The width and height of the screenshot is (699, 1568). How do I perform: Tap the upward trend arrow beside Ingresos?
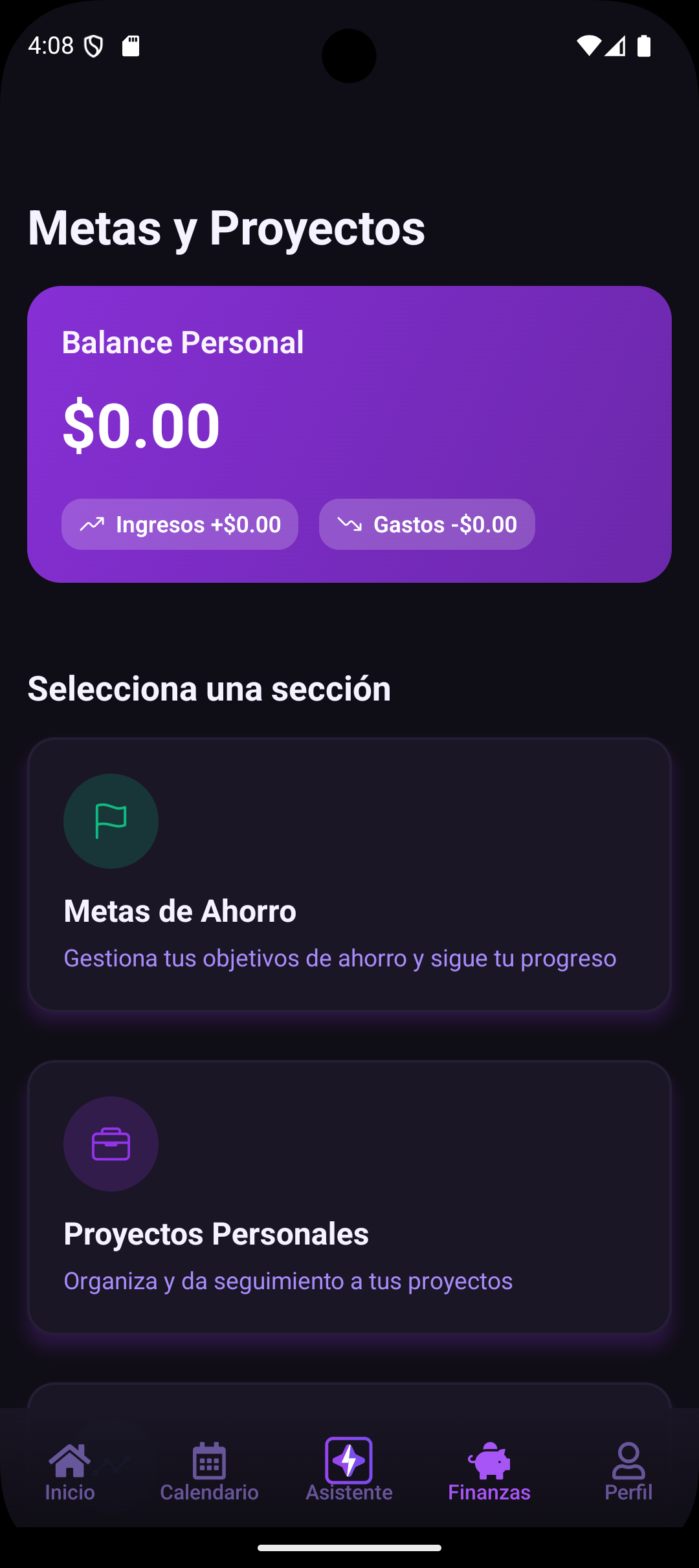93,524
